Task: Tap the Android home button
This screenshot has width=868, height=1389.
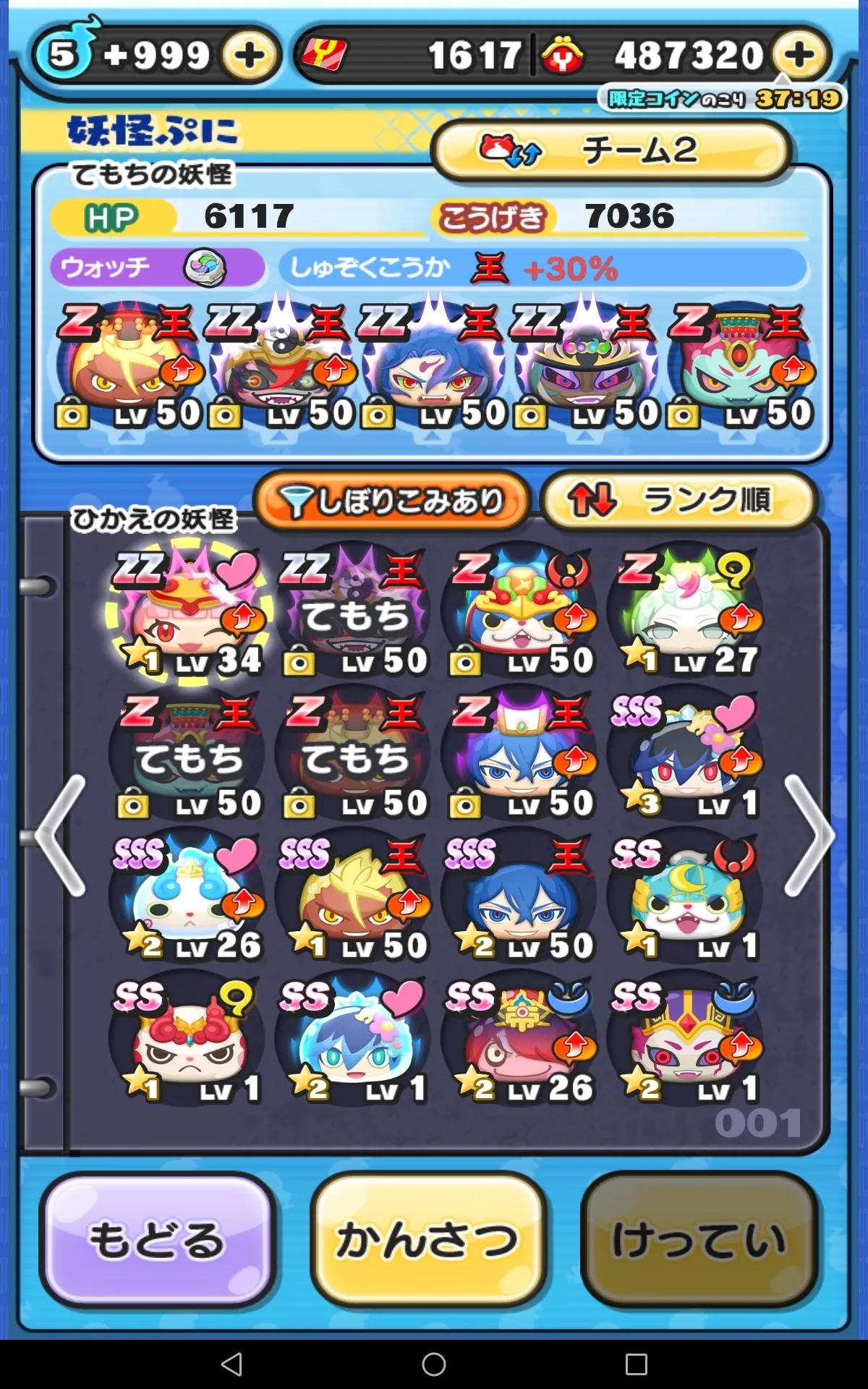Action: pos(434,1364)
